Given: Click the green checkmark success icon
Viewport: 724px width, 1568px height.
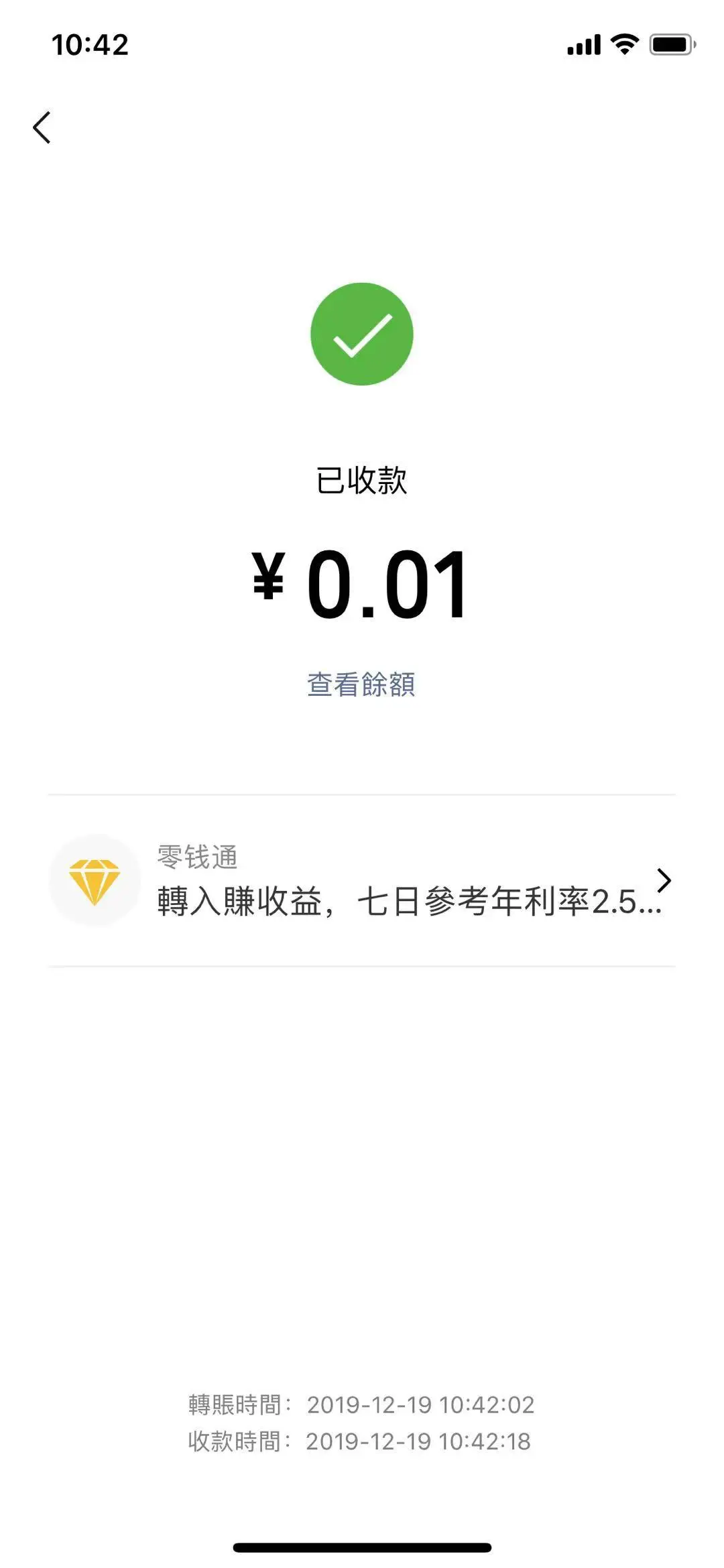Looking at the screenshot, I should point(362,333).
